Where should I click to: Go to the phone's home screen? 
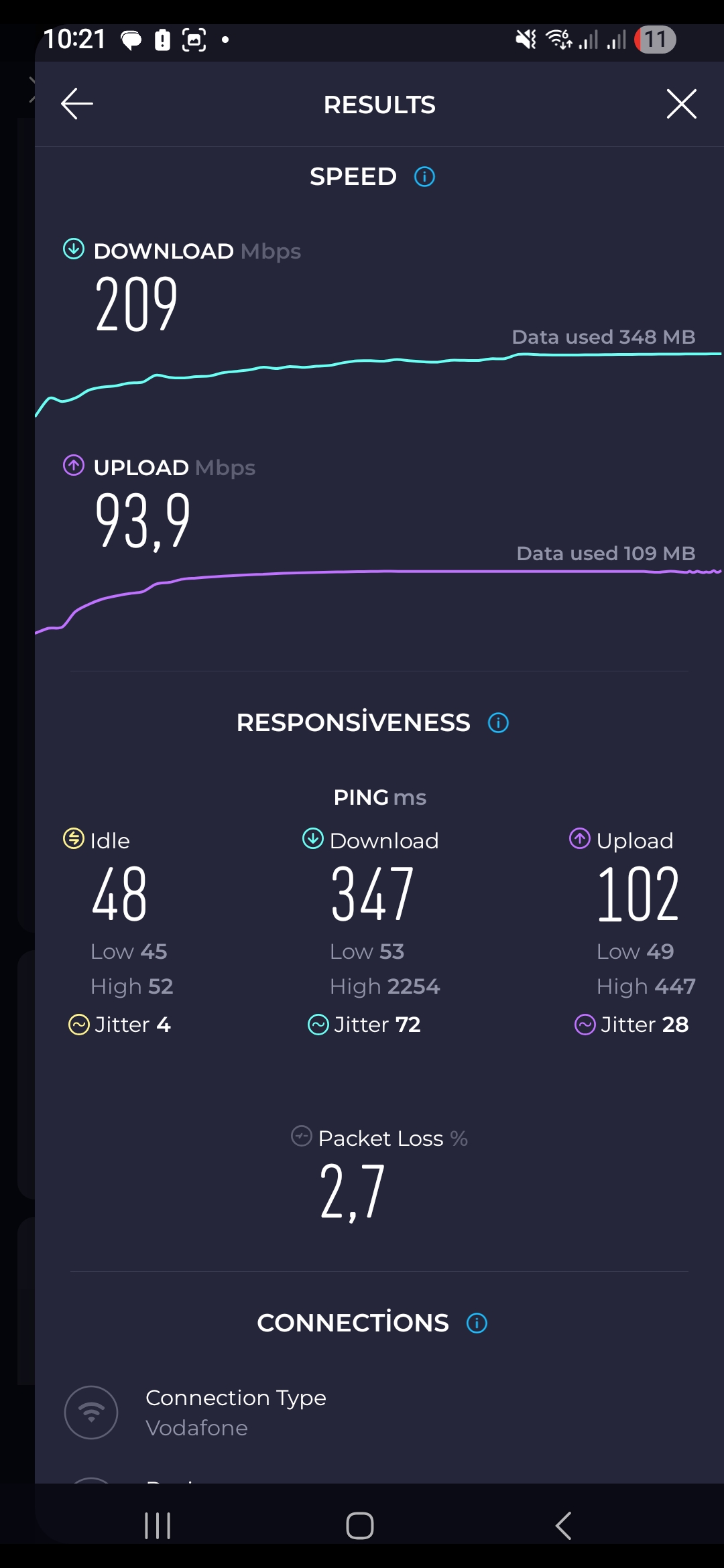pyautogui.click(x=360, y=1526)
